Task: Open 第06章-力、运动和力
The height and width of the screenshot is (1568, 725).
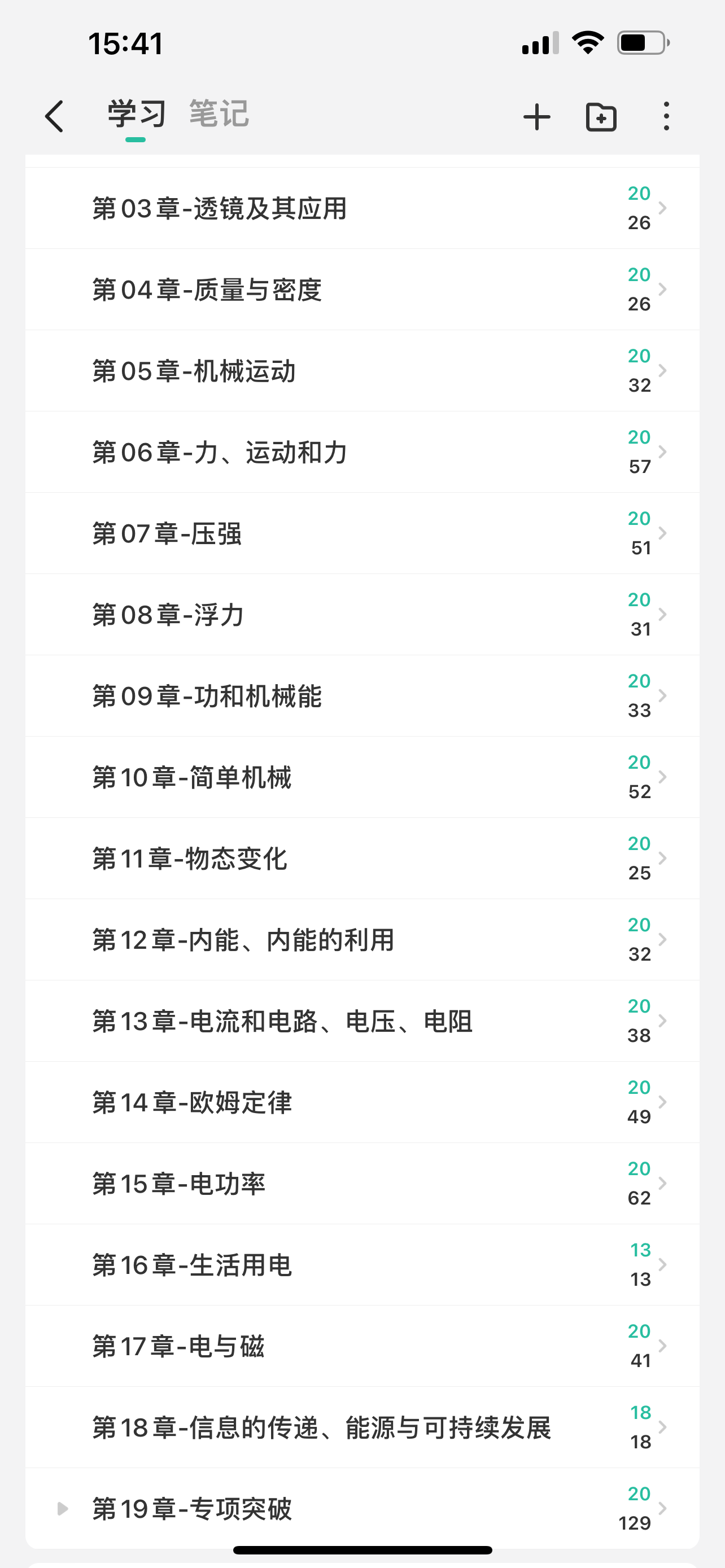Action: tap(362, 452)
